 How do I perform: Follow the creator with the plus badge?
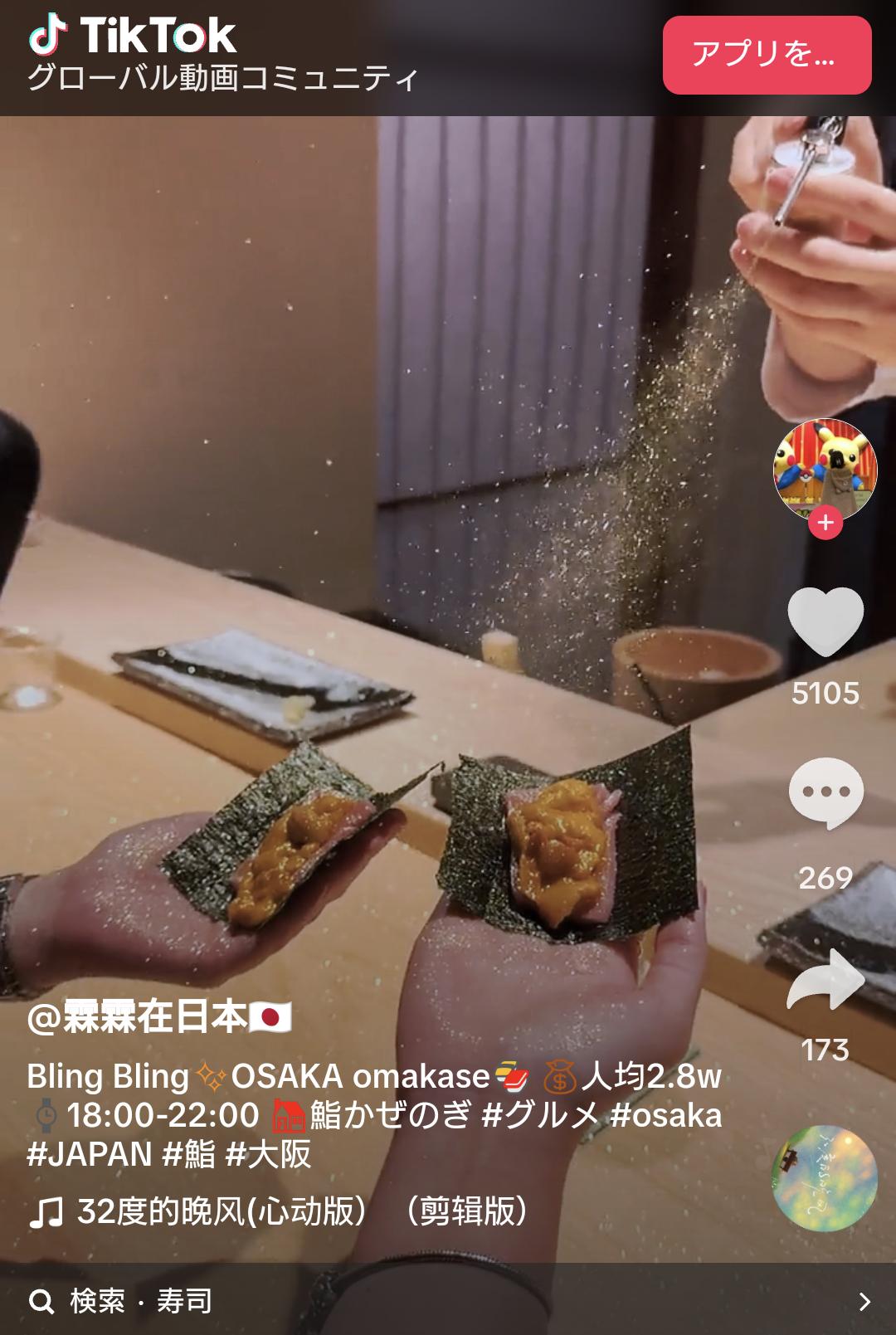[x=825, y=524]
